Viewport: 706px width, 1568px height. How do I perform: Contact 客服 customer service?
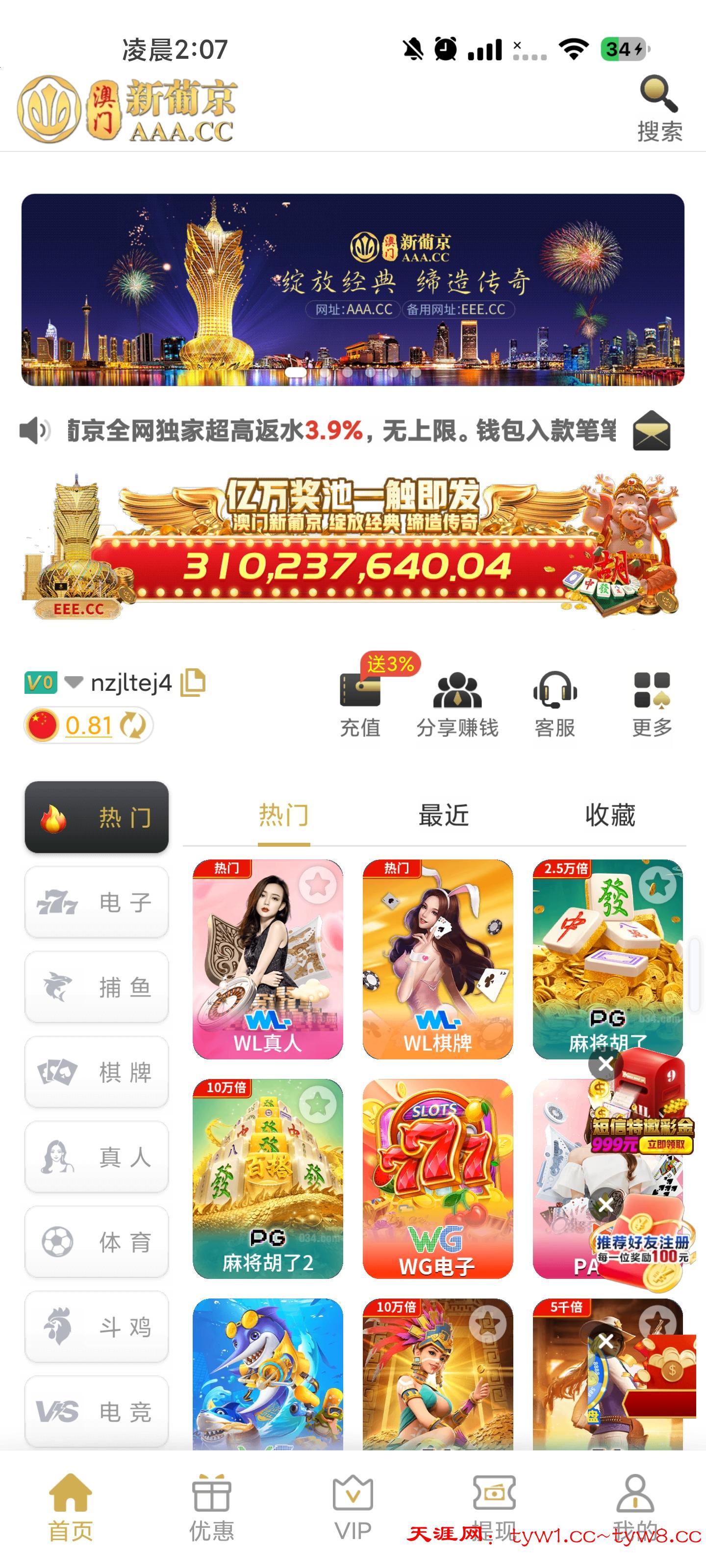555,704
